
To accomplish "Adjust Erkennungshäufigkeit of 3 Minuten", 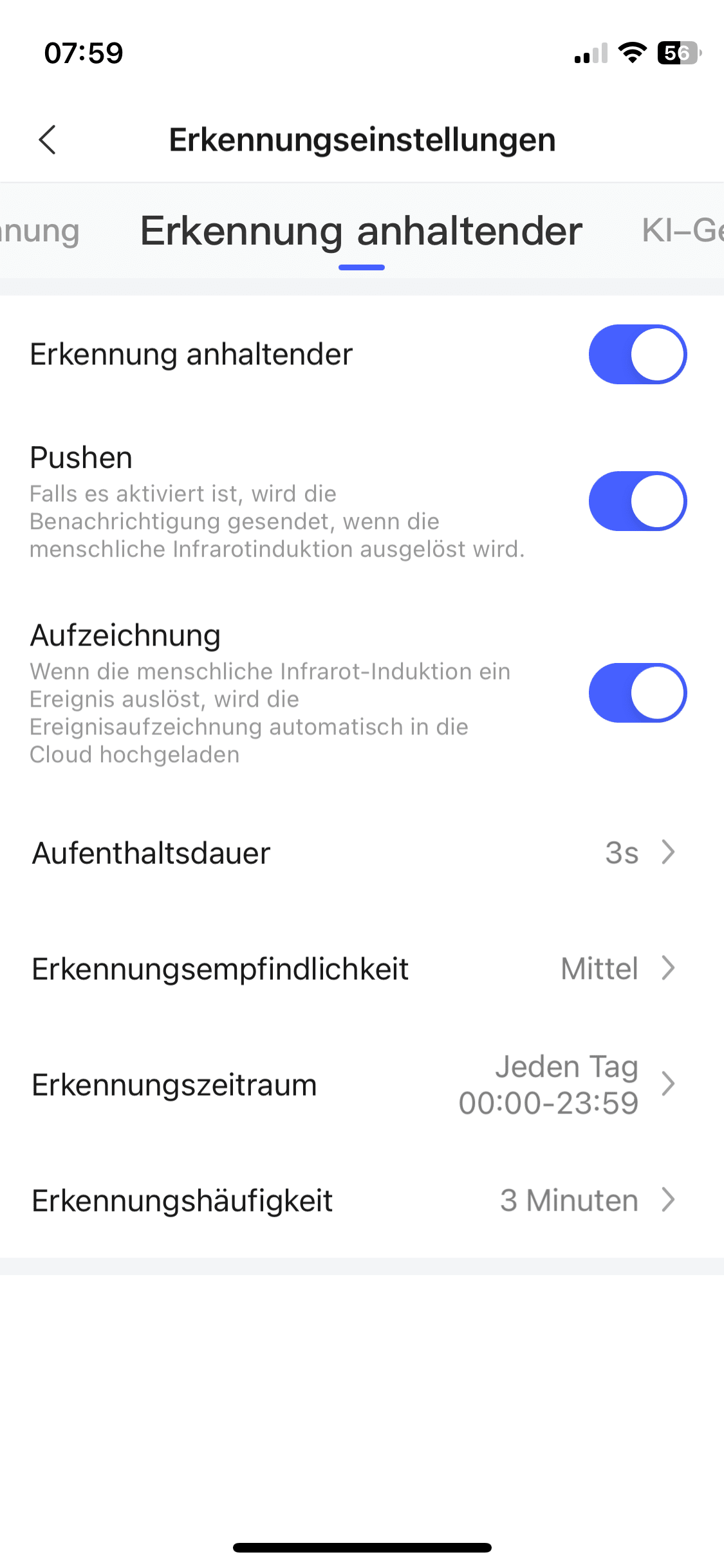I will [362, 1200].
